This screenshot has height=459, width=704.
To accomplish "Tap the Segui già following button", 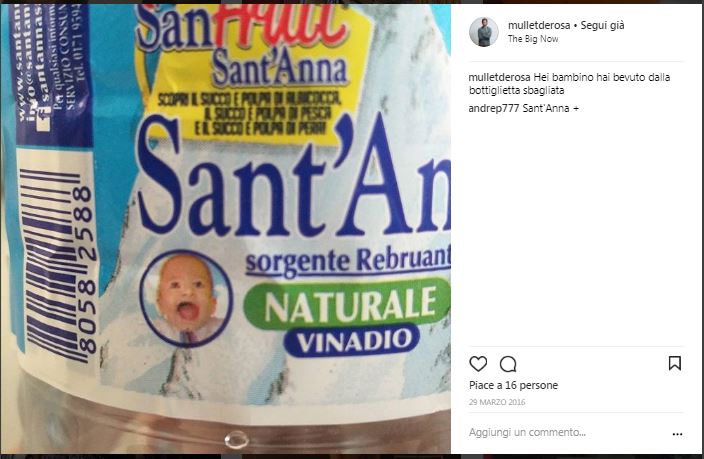I will point(602,24).
